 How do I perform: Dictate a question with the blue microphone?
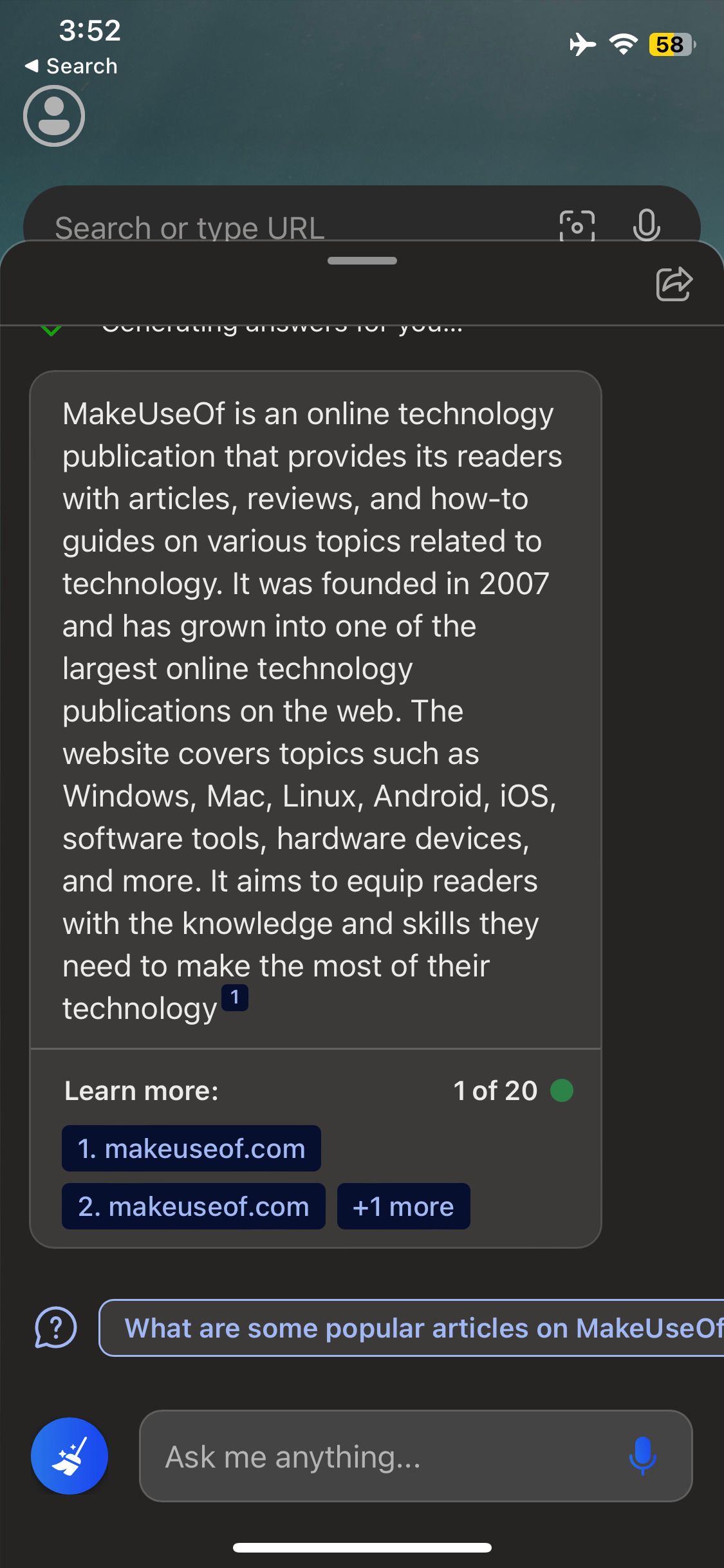(642, 1456)
